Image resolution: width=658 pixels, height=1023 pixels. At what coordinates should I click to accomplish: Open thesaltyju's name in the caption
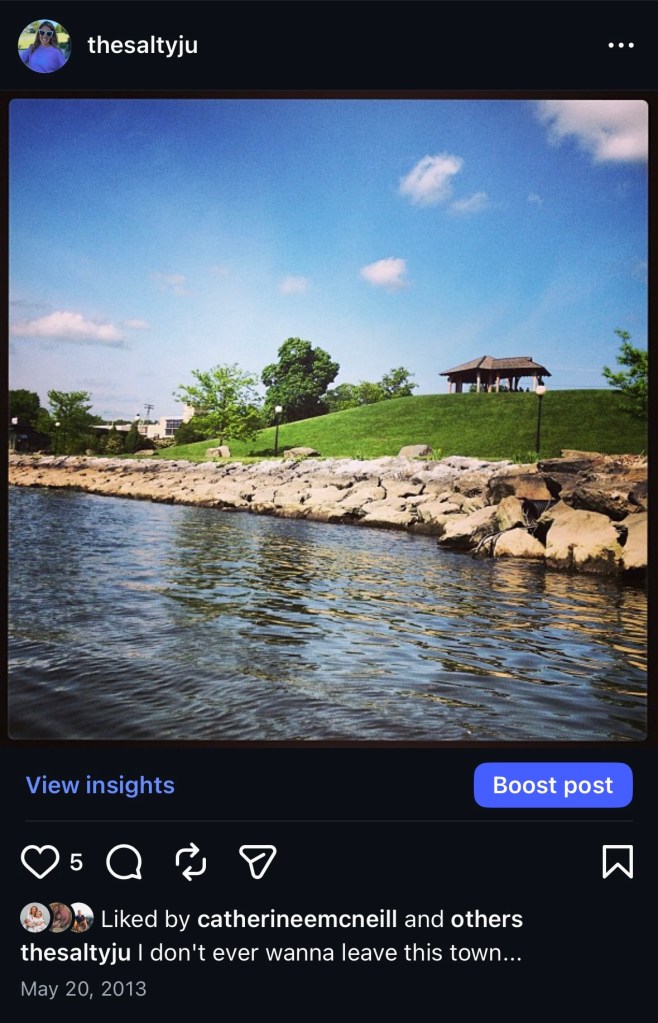tap(75, 952)
